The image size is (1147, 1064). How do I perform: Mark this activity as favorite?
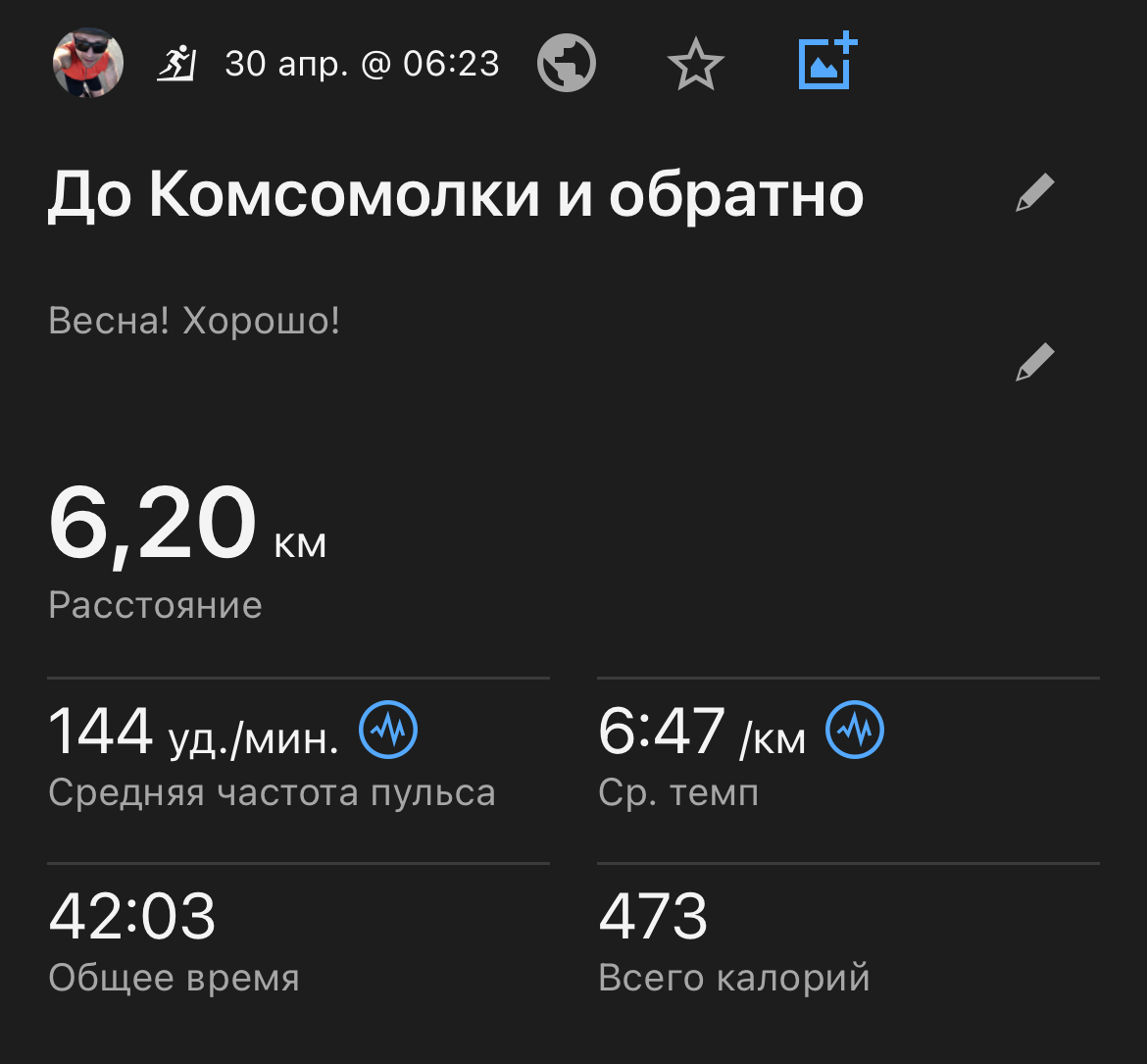(695, 66)
